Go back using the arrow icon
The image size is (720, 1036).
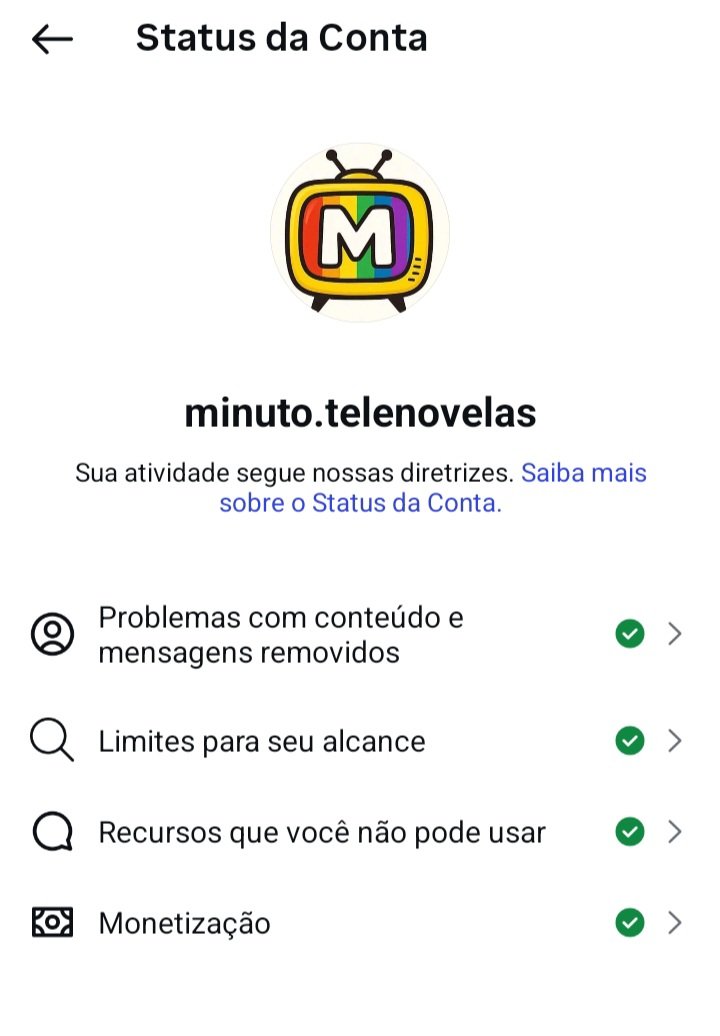point(52,39)
